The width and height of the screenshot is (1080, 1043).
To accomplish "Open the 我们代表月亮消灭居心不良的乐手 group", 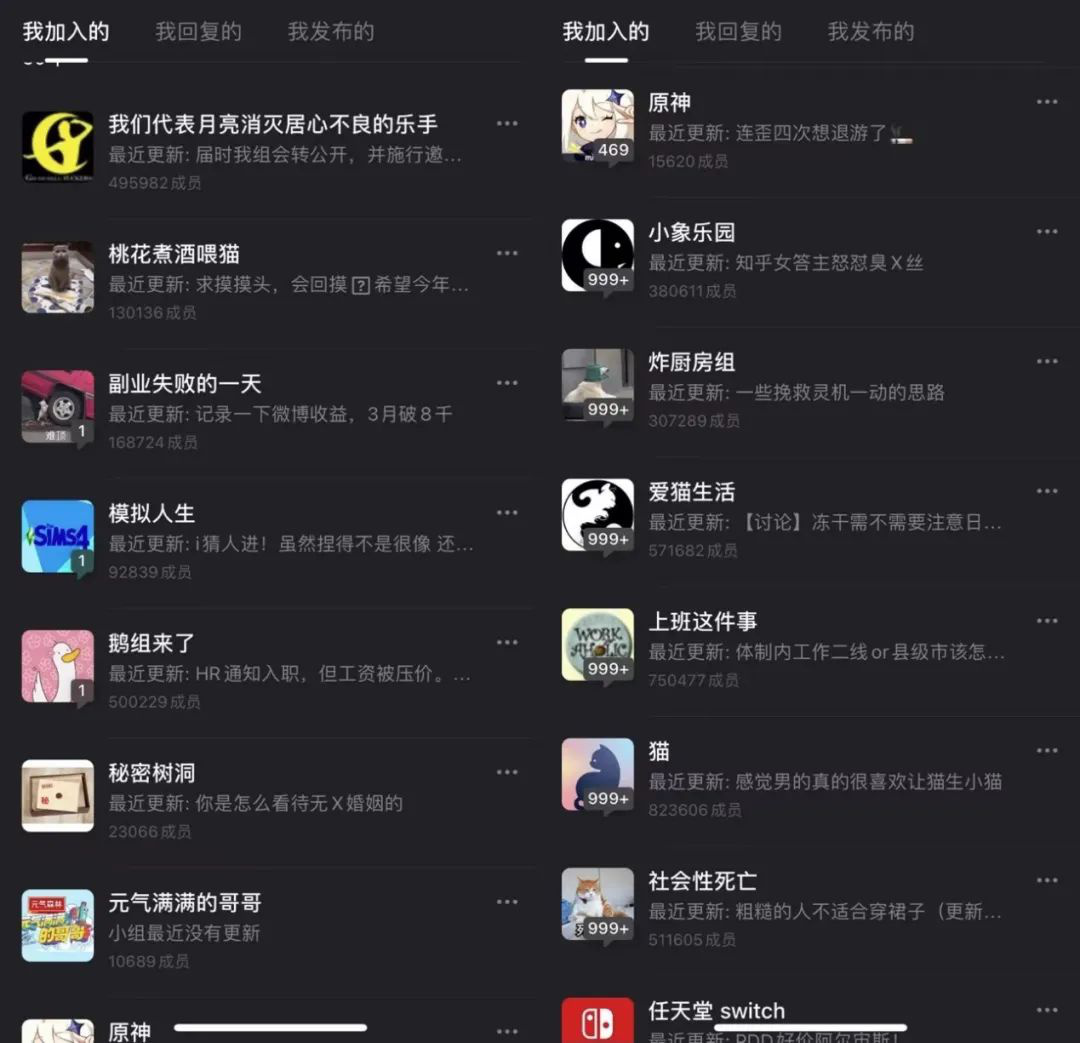I will [x=273, y=125].
